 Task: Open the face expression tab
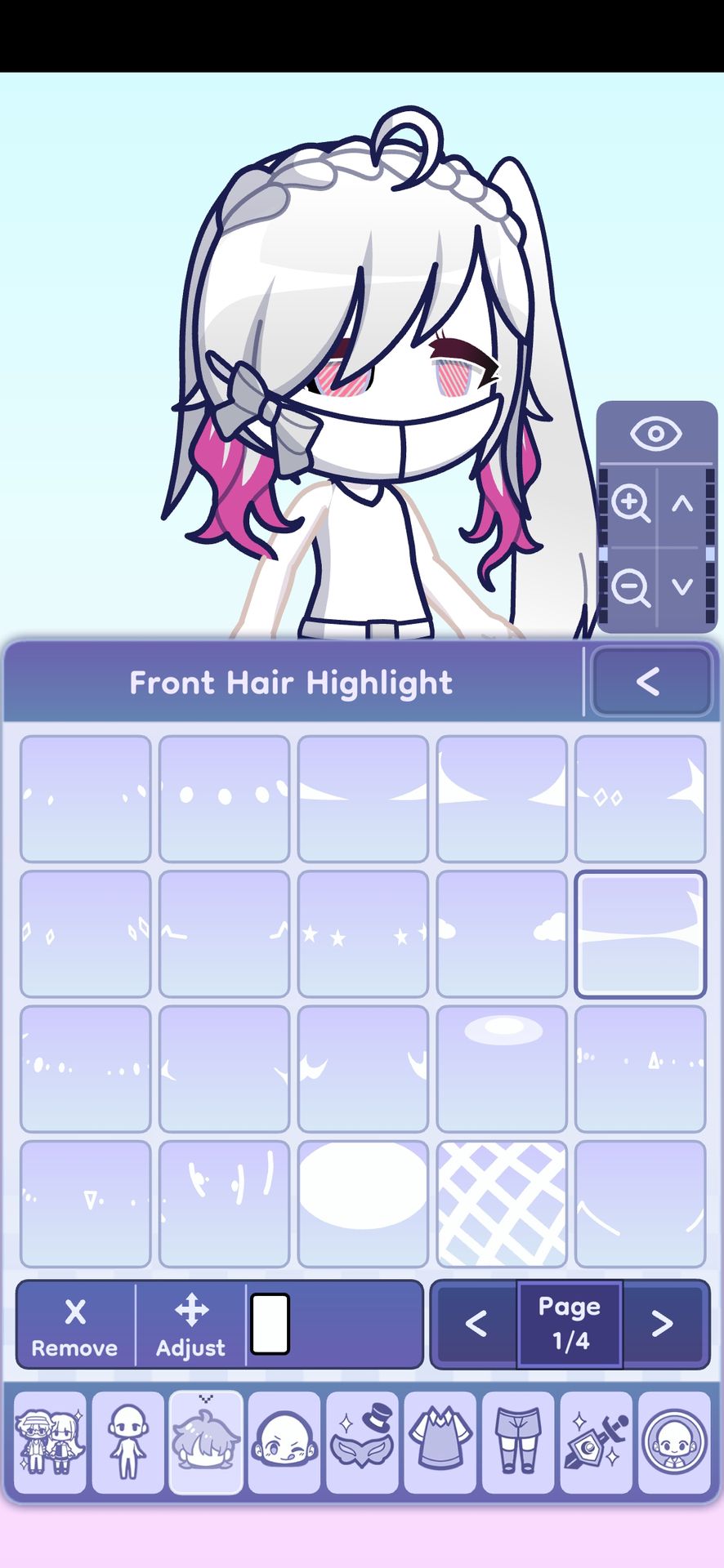pyautogui.click(x=284, y=1443)
